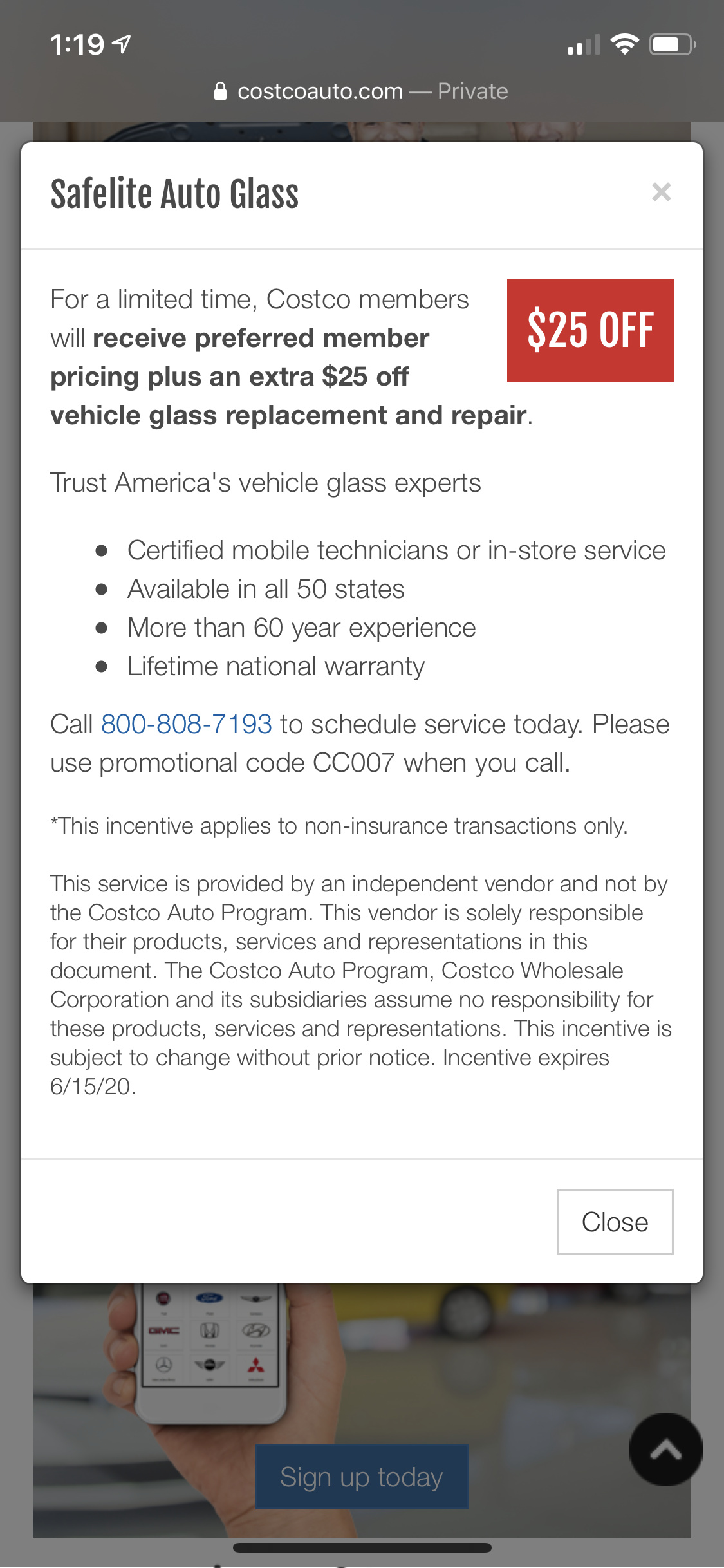Select the Sign up today button
Image resolution: width=724 pixels, height=1568 pixels.
point(362,1477)
